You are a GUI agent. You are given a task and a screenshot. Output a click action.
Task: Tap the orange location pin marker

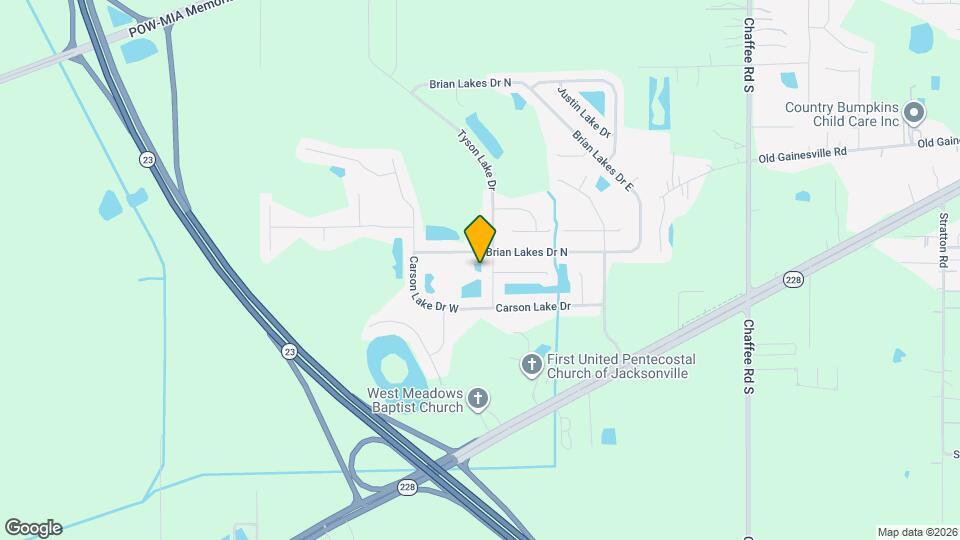click(x=480, y=238)
